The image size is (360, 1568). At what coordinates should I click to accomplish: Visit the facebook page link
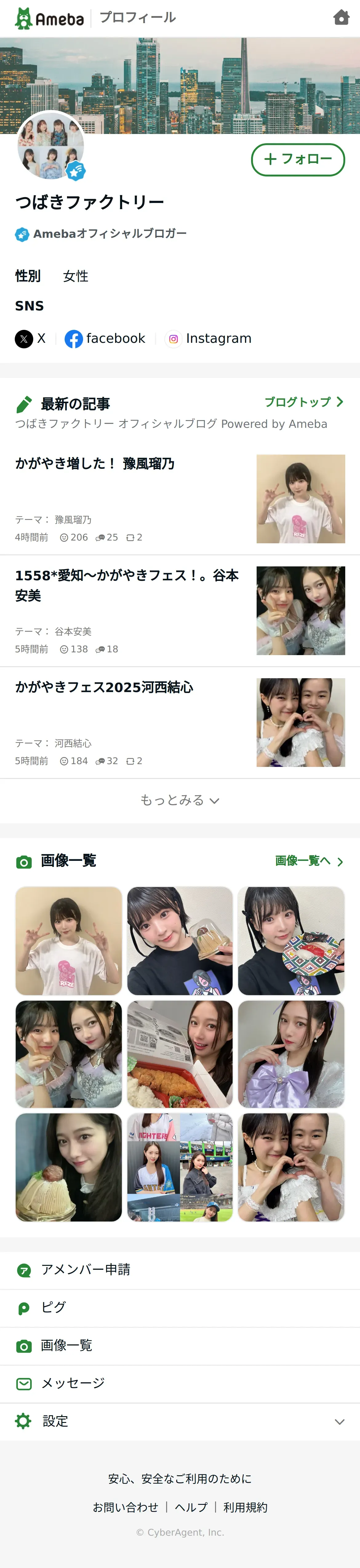click(x=105, y=338)
